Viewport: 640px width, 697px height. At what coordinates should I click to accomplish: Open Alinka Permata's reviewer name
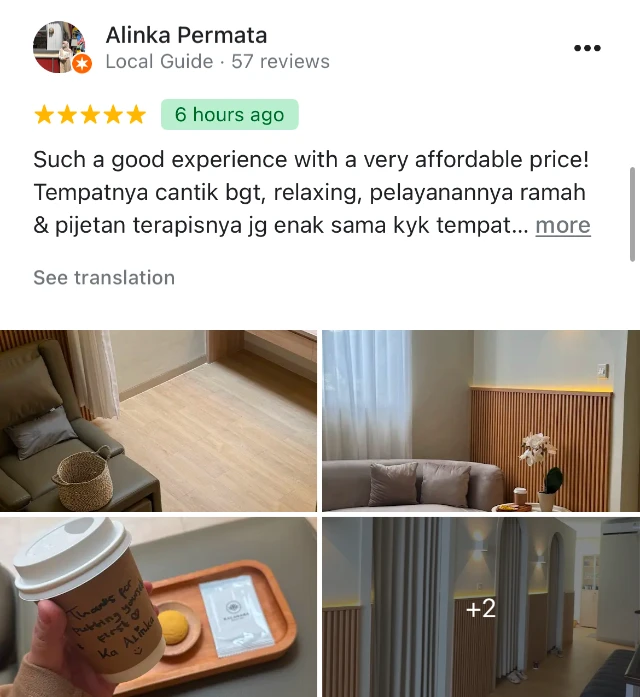tap(186, 35)
